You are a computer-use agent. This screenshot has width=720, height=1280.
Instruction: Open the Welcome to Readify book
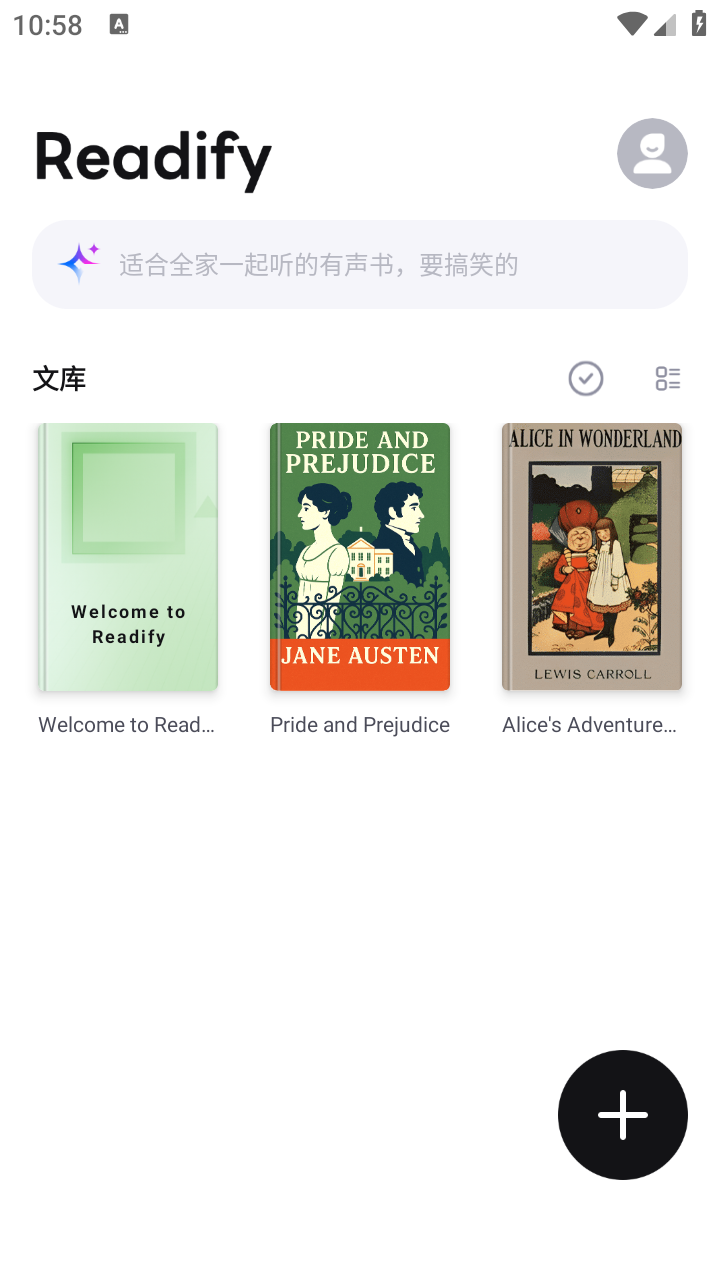pyautogui.click(x=126, y=556)
